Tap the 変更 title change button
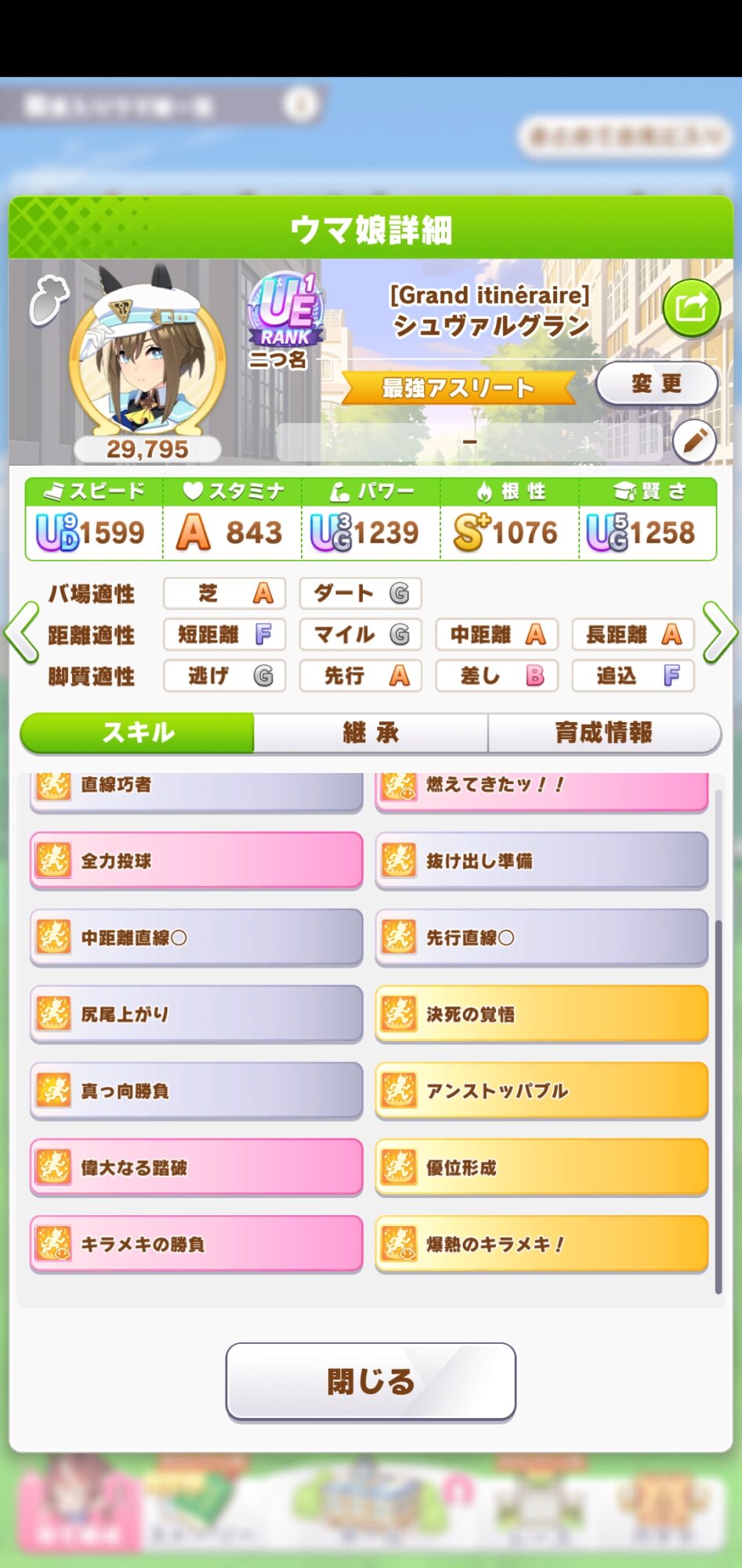Viewport: 742px width, 1568px height. 657,383
